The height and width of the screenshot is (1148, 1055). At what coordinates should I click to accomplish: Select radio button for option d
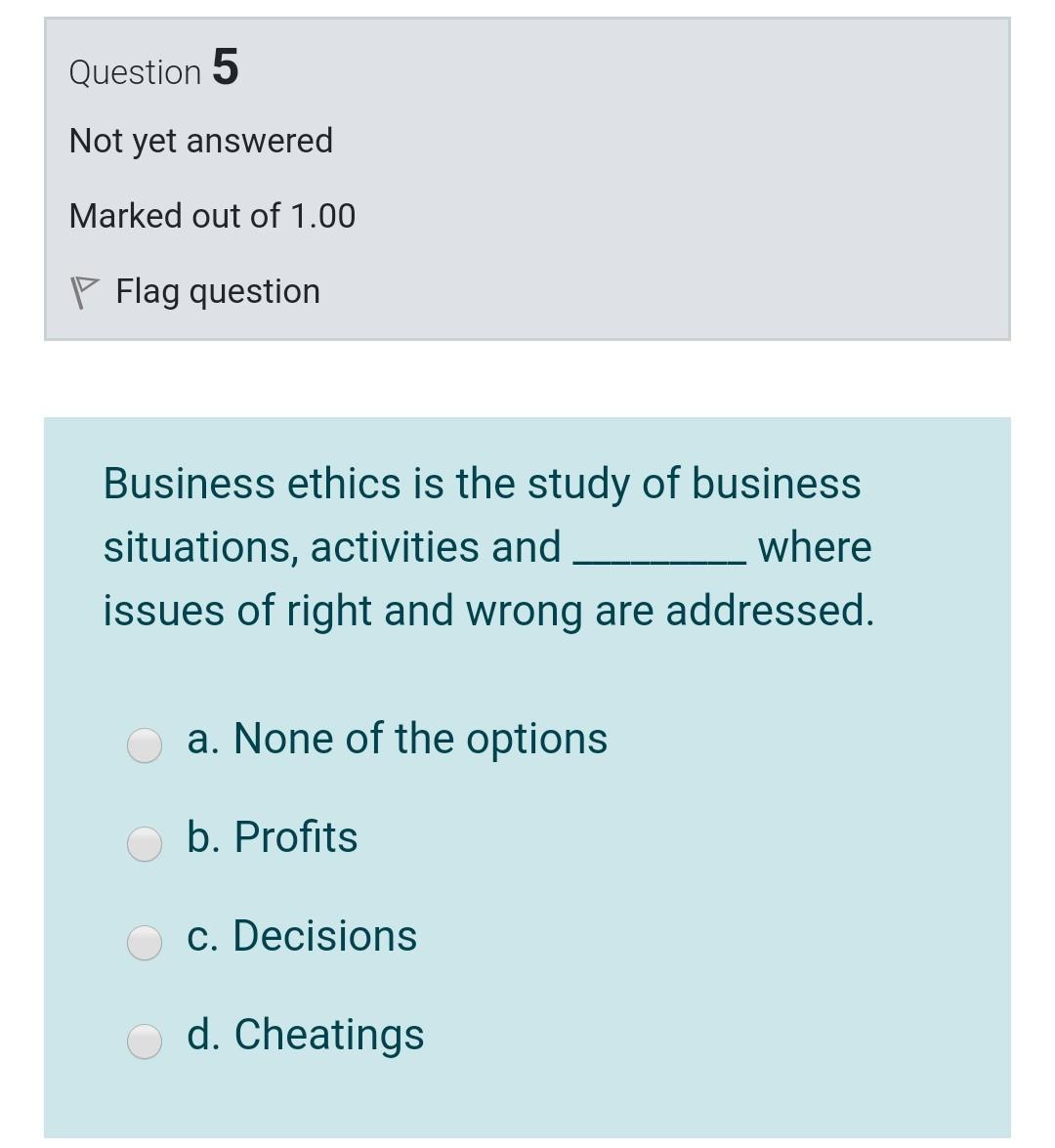144,1042
